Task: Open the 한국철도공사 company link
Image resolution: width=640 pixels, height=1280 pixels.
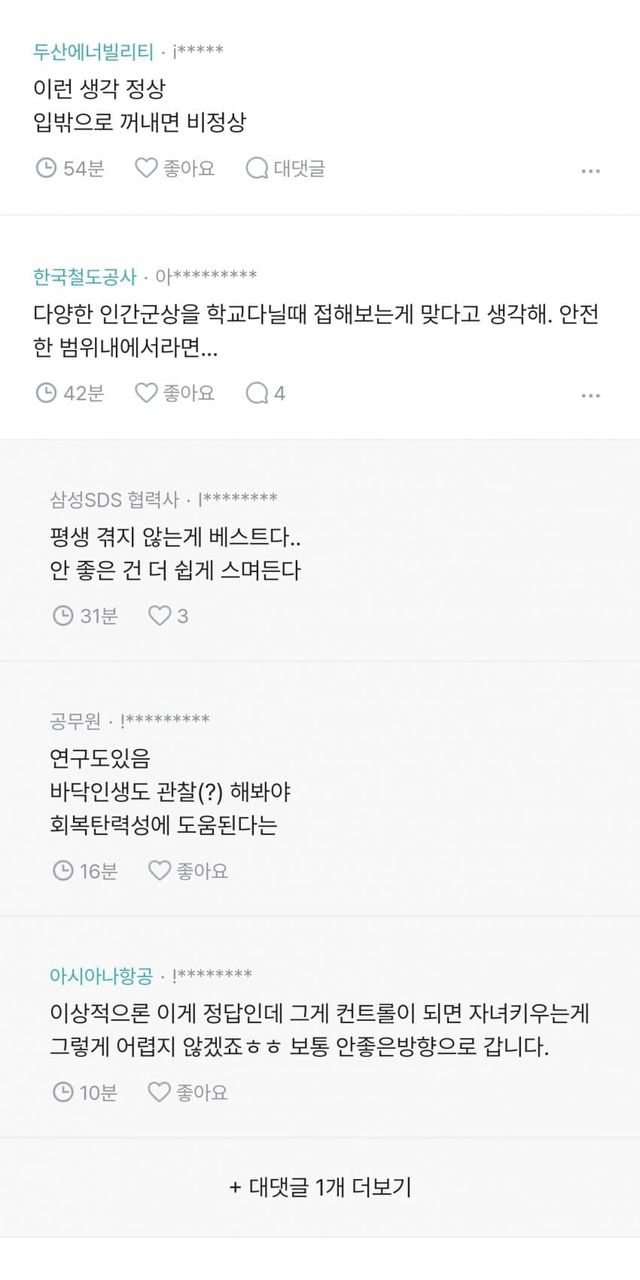Action: coord(84,276)
